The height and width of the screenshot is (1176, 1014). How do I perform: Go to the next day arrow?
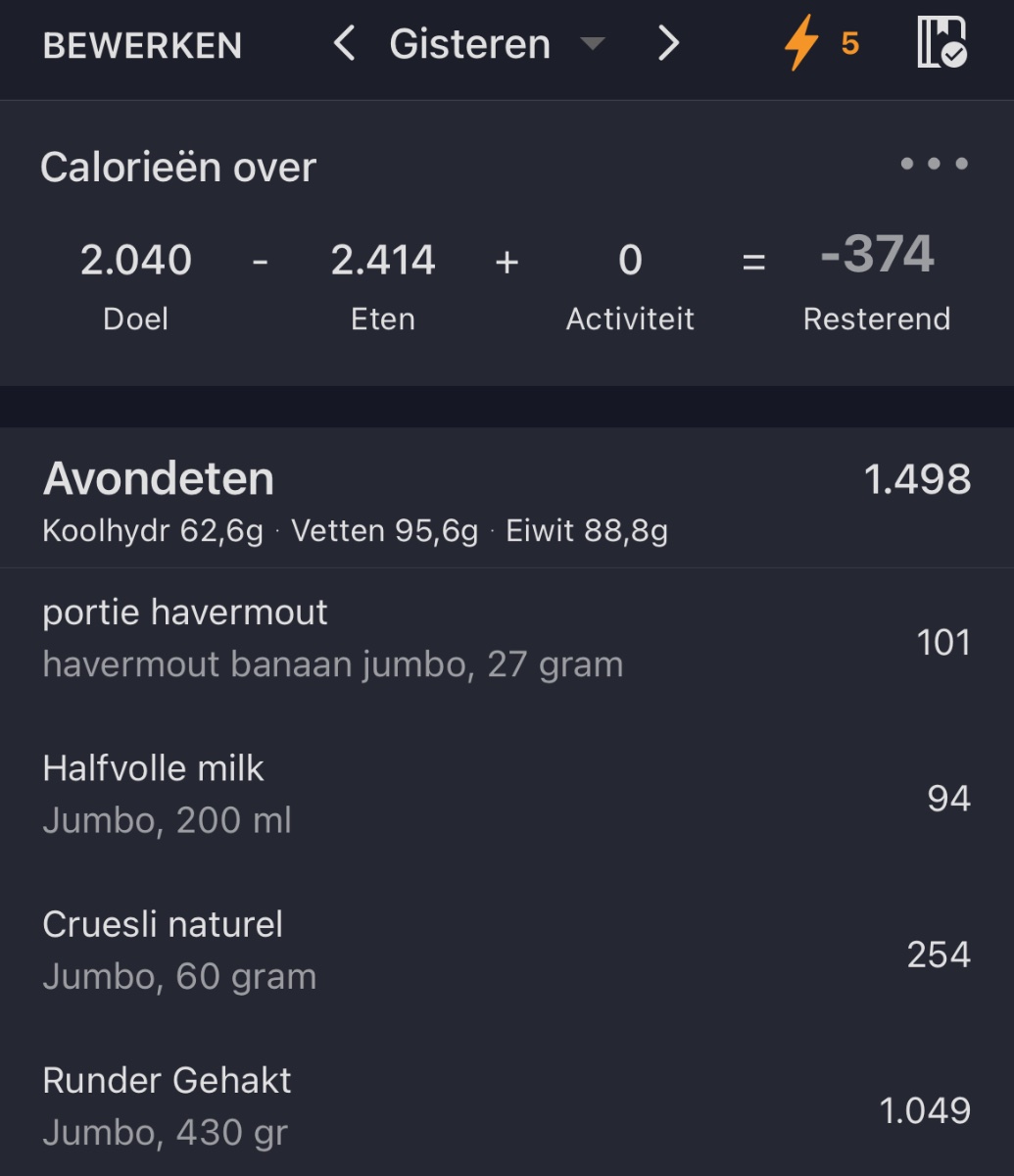pos(668,44)
